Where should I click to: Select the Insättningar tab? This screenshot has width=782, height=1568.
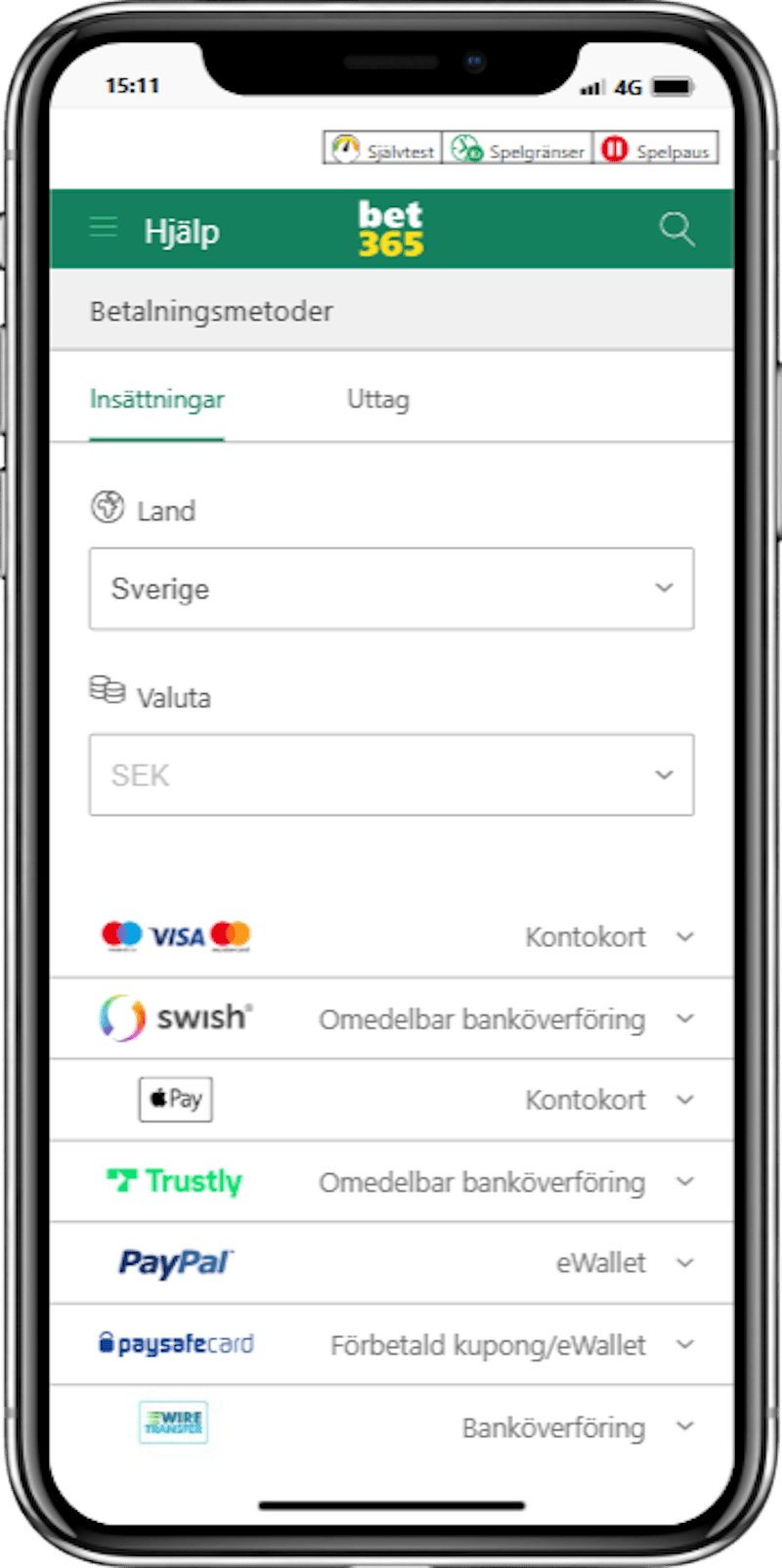pos(157,400)
